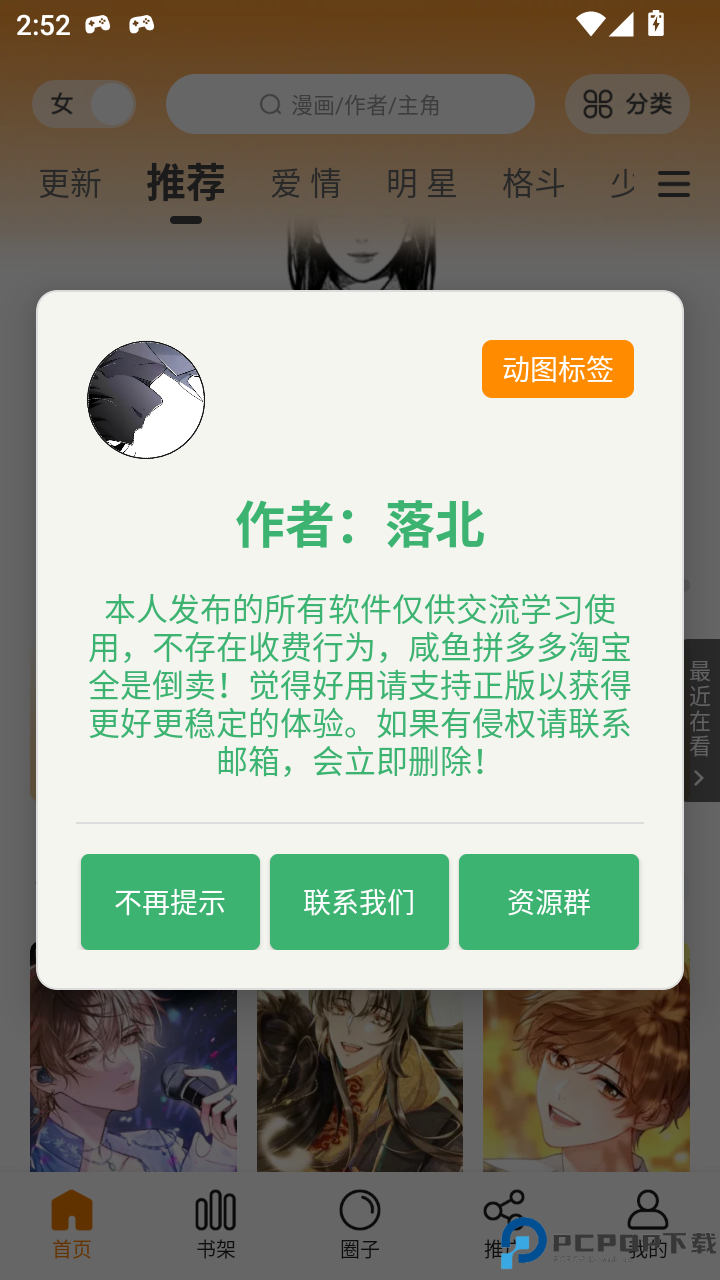This screenshot has width=720, height=1280.
Task: Switch to the 更新 tab
Action: (69, 184)
